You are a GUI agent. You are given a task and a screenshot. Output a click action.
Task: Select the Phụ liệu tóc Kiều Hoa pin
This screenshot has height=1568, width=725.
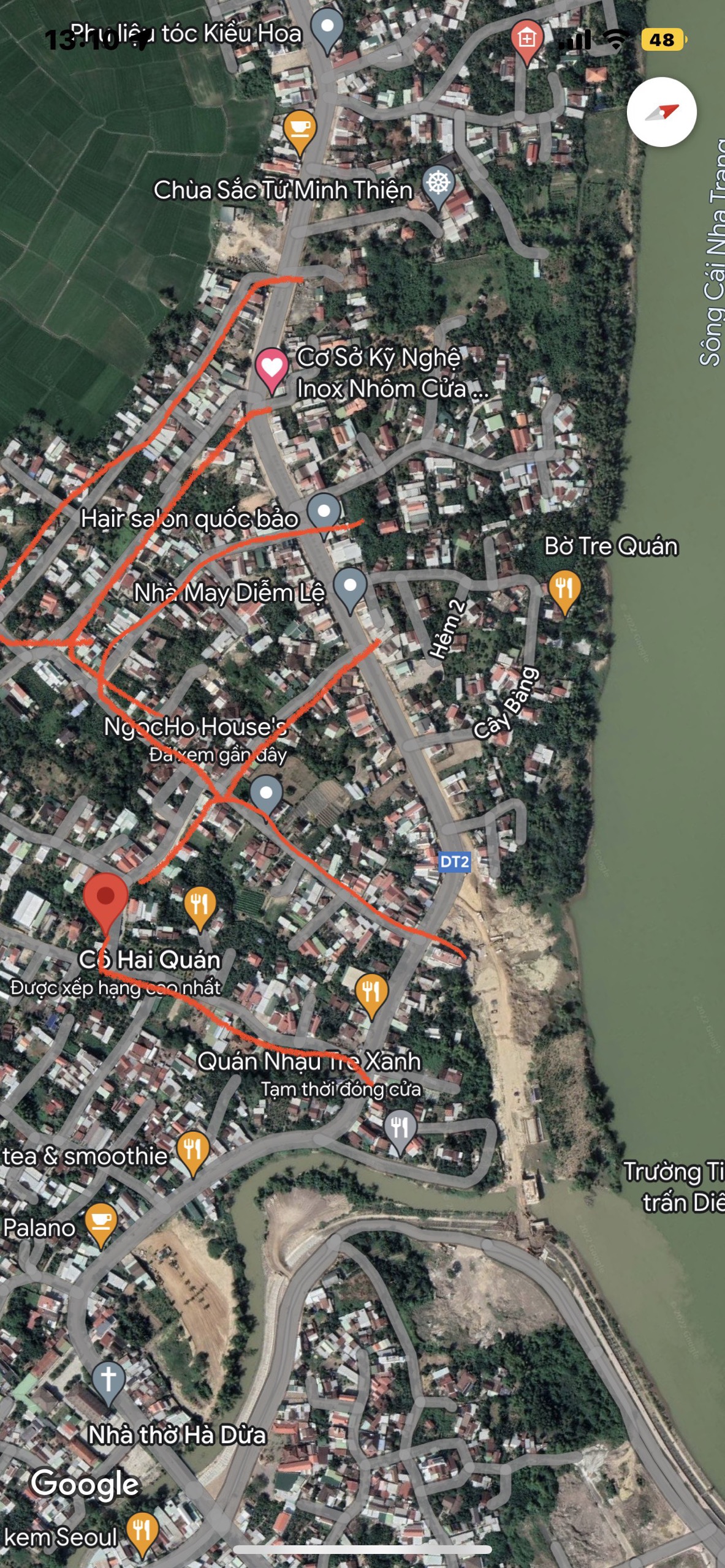[327, 29]
